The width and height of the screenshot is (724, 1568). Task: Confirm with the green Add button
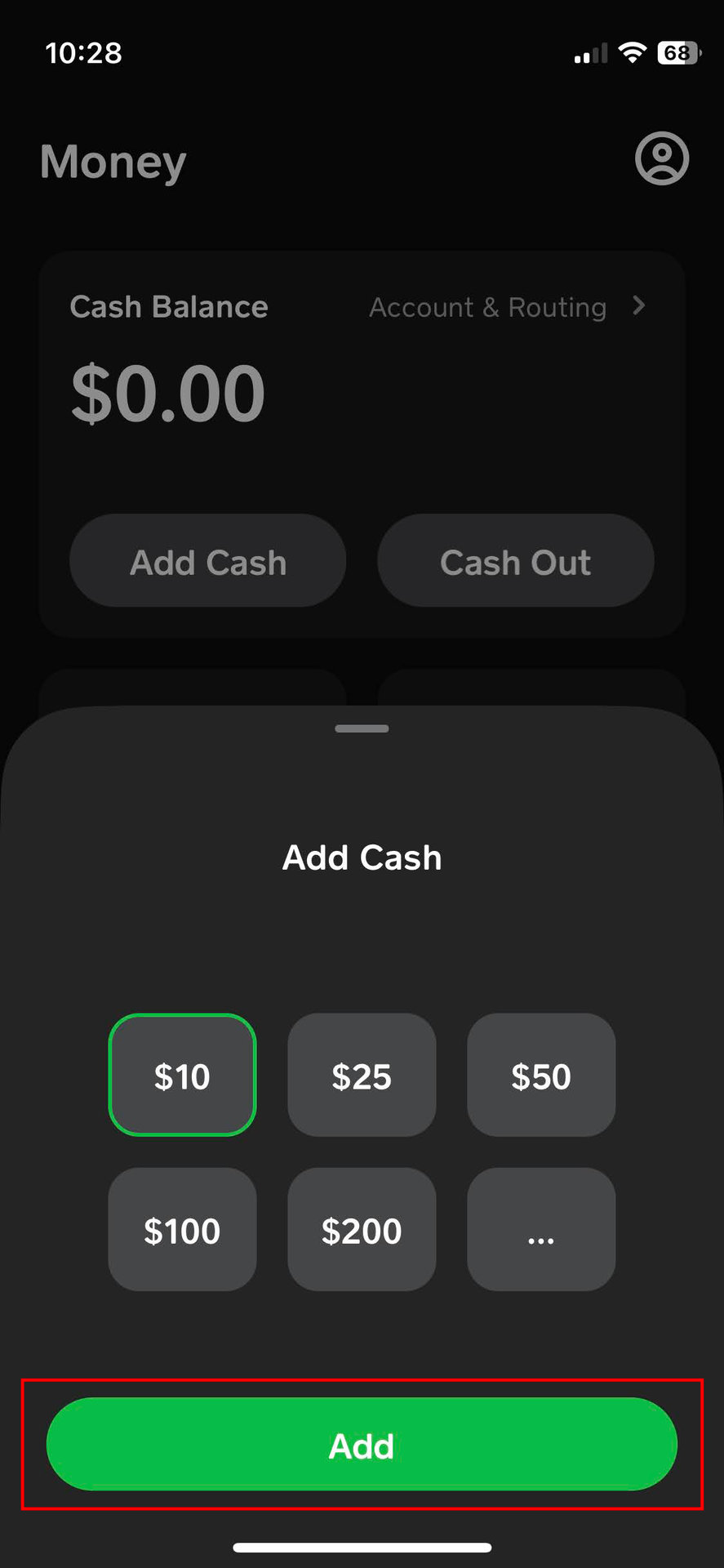pyautogui.click(x=362, y=1445)
